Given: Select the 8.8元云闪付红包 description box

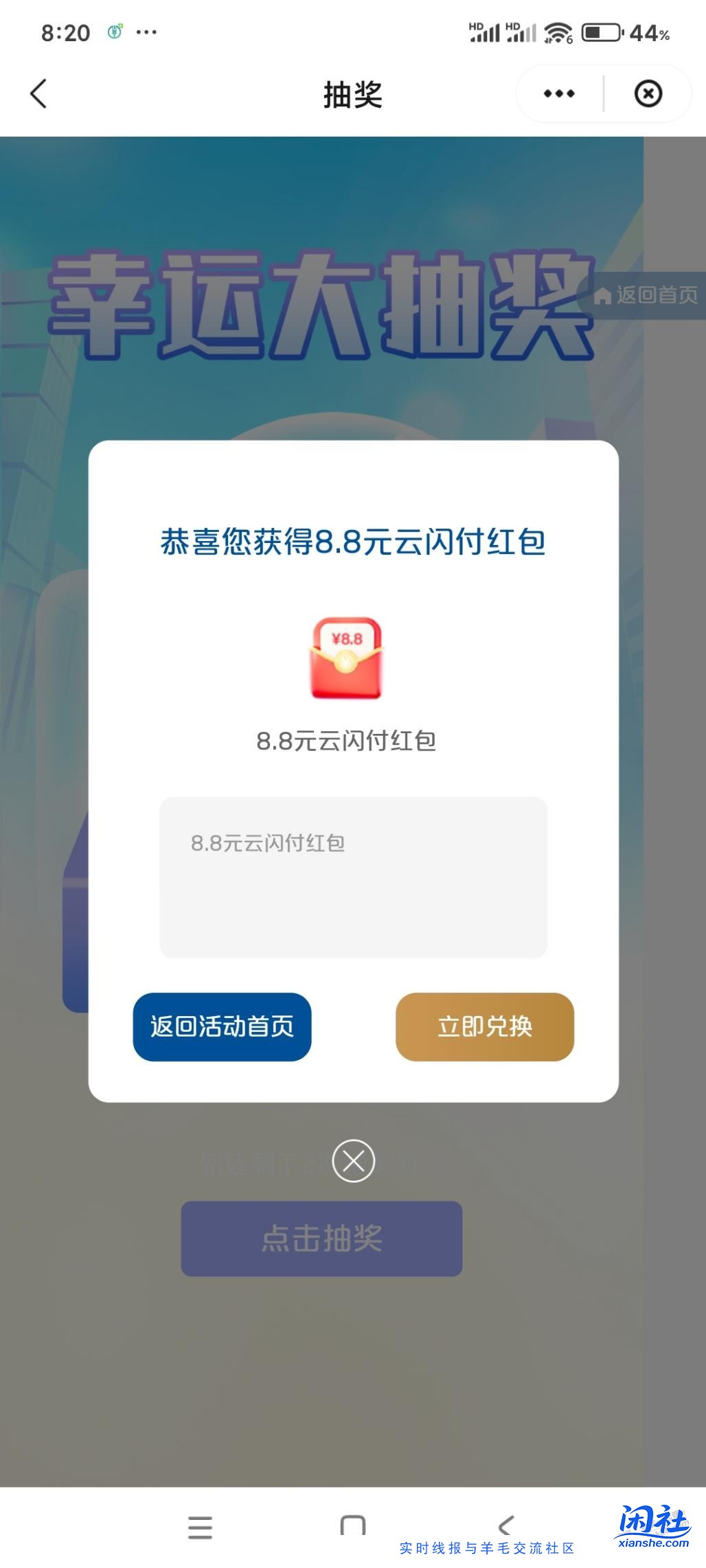Looking at the screenshot, I should pos(352,873).
